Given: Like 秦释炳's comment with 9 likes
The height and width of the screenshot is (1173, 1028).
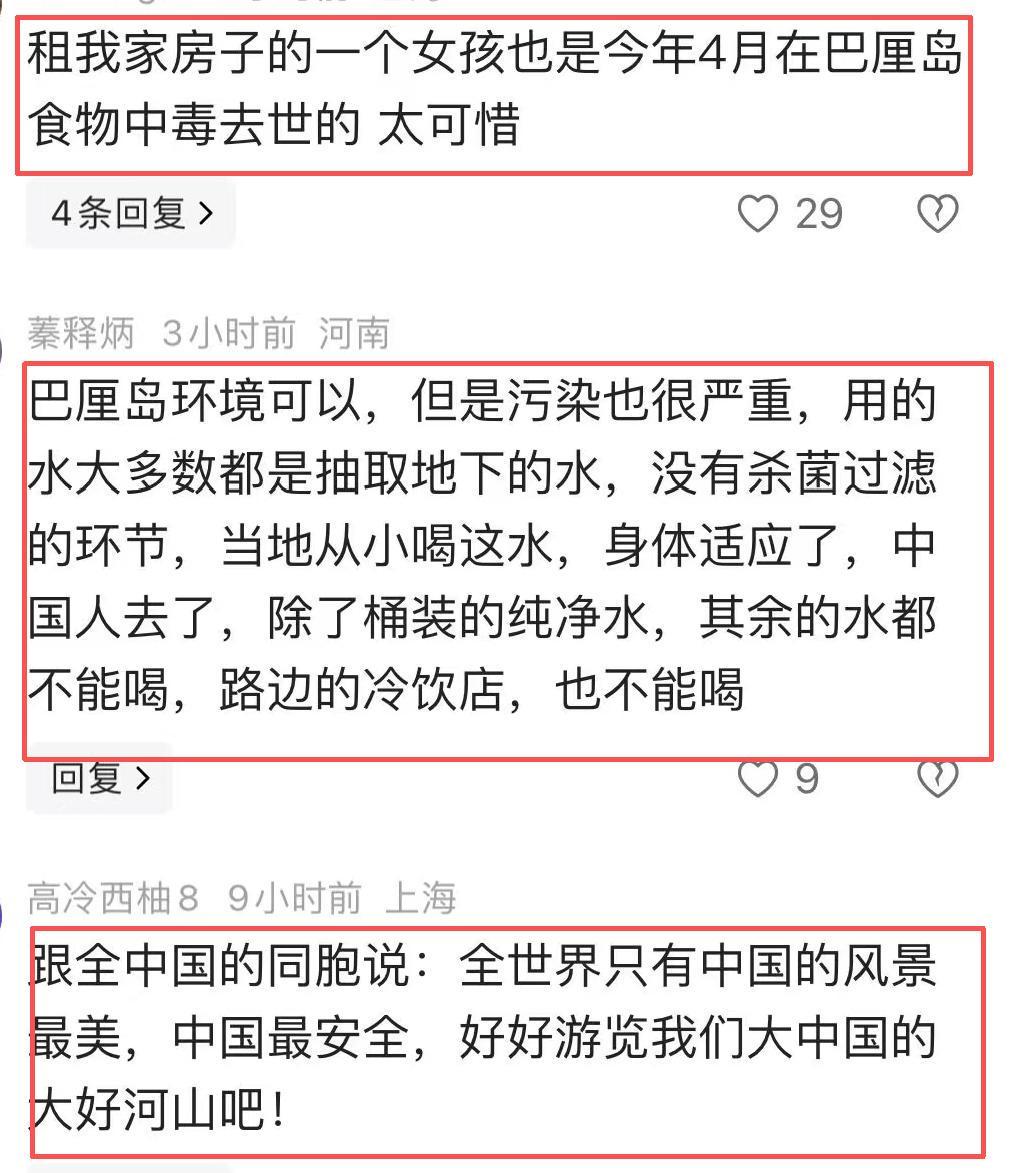Looking at the screenshot, I should 757,779.
